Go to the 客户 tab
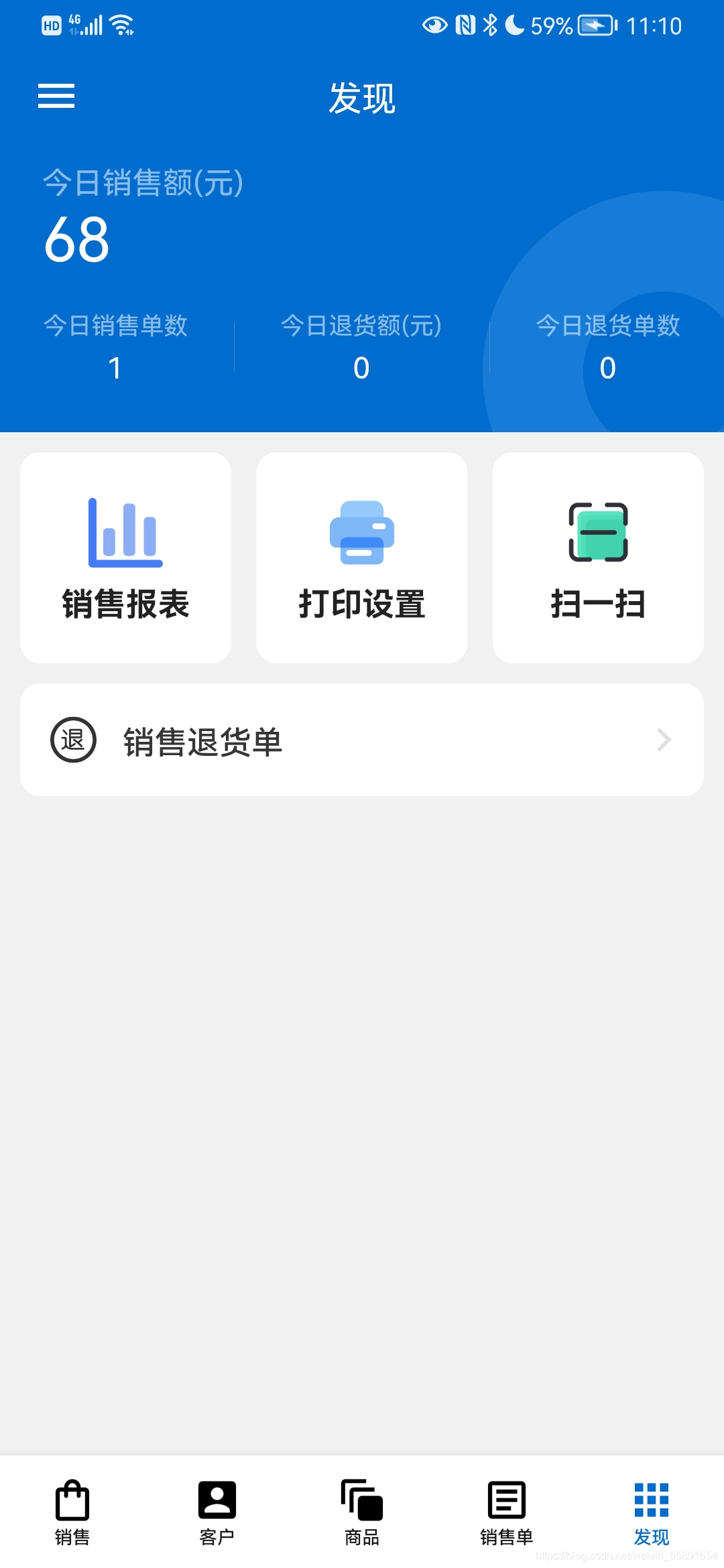 [217, 1512]
